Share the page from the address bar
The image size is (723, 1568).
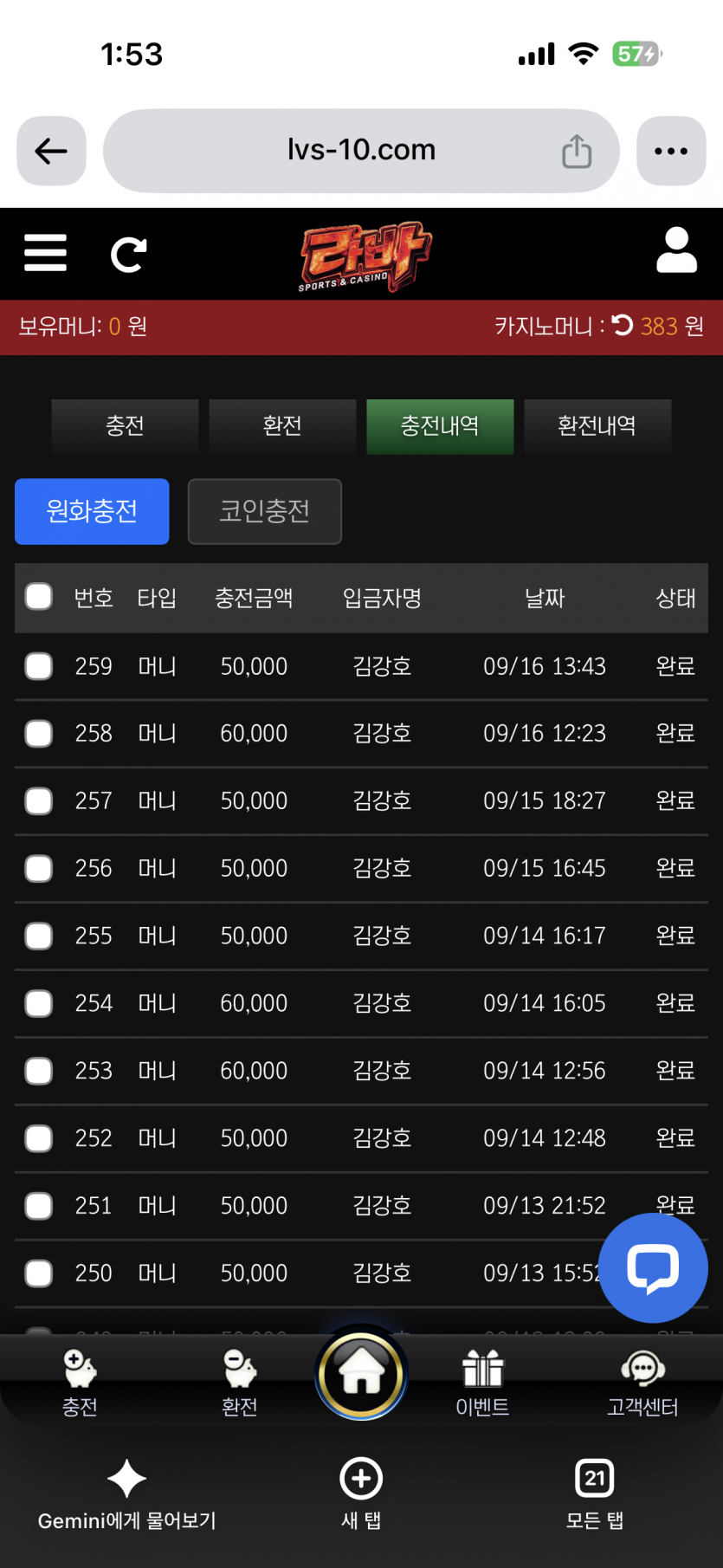(x=577, y=151)
